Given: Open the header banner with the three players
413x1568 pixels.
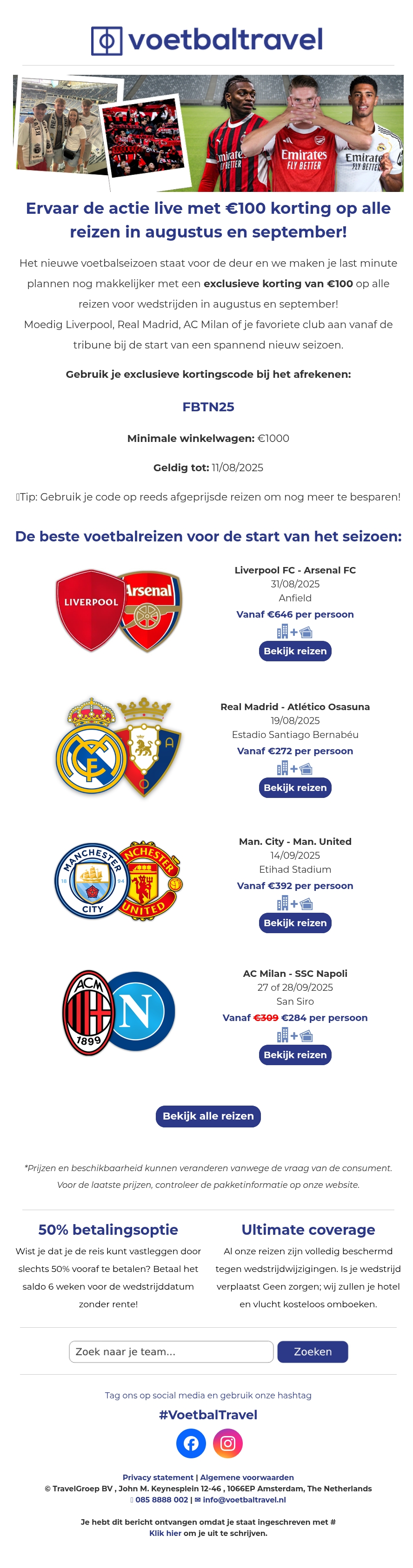Looking at the screenshot, I should (x=208, y=133).
